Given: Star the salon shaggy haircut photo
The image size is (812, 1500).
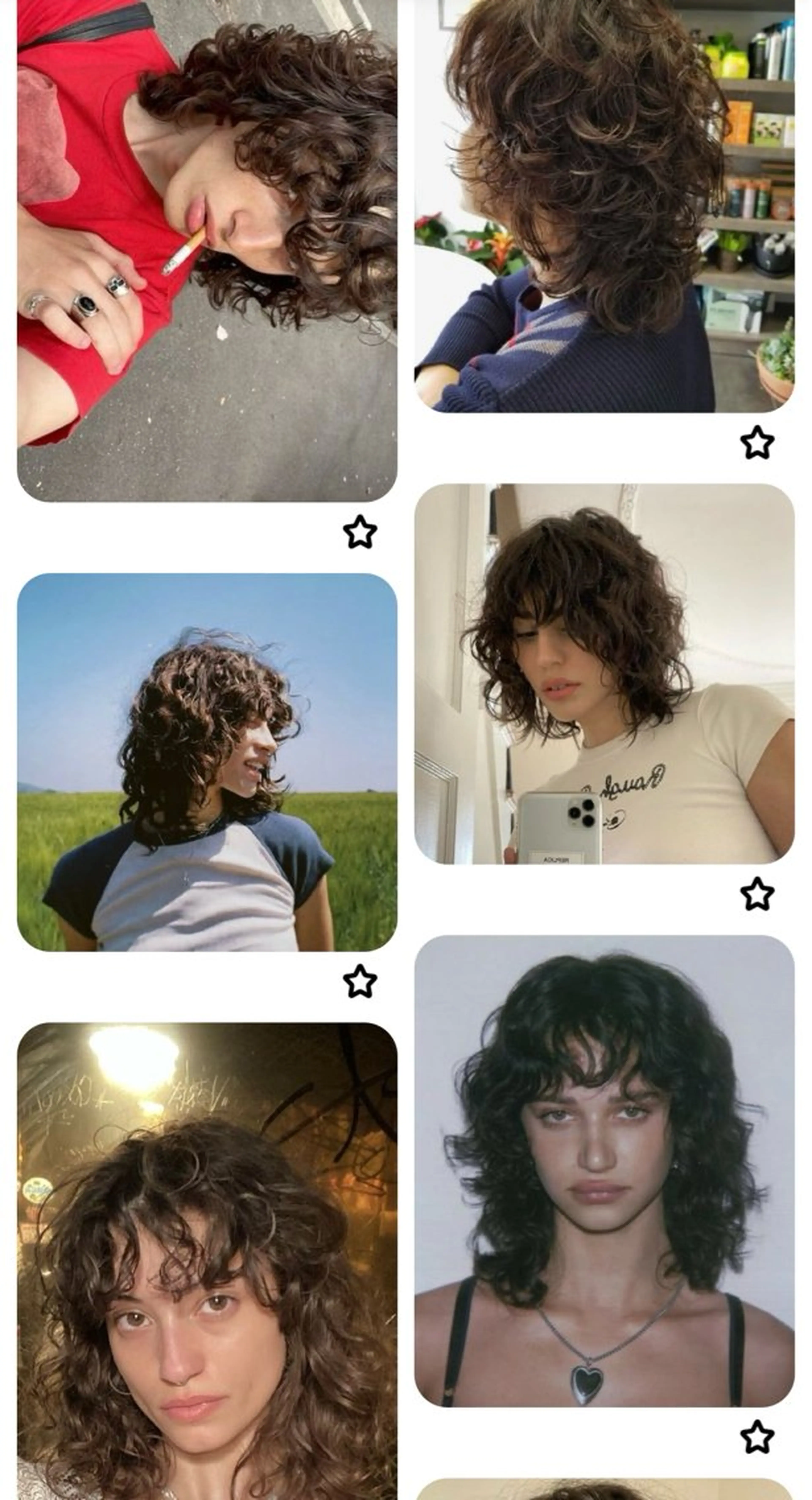Looking at the screenshot, I should (x=757, y=443).
